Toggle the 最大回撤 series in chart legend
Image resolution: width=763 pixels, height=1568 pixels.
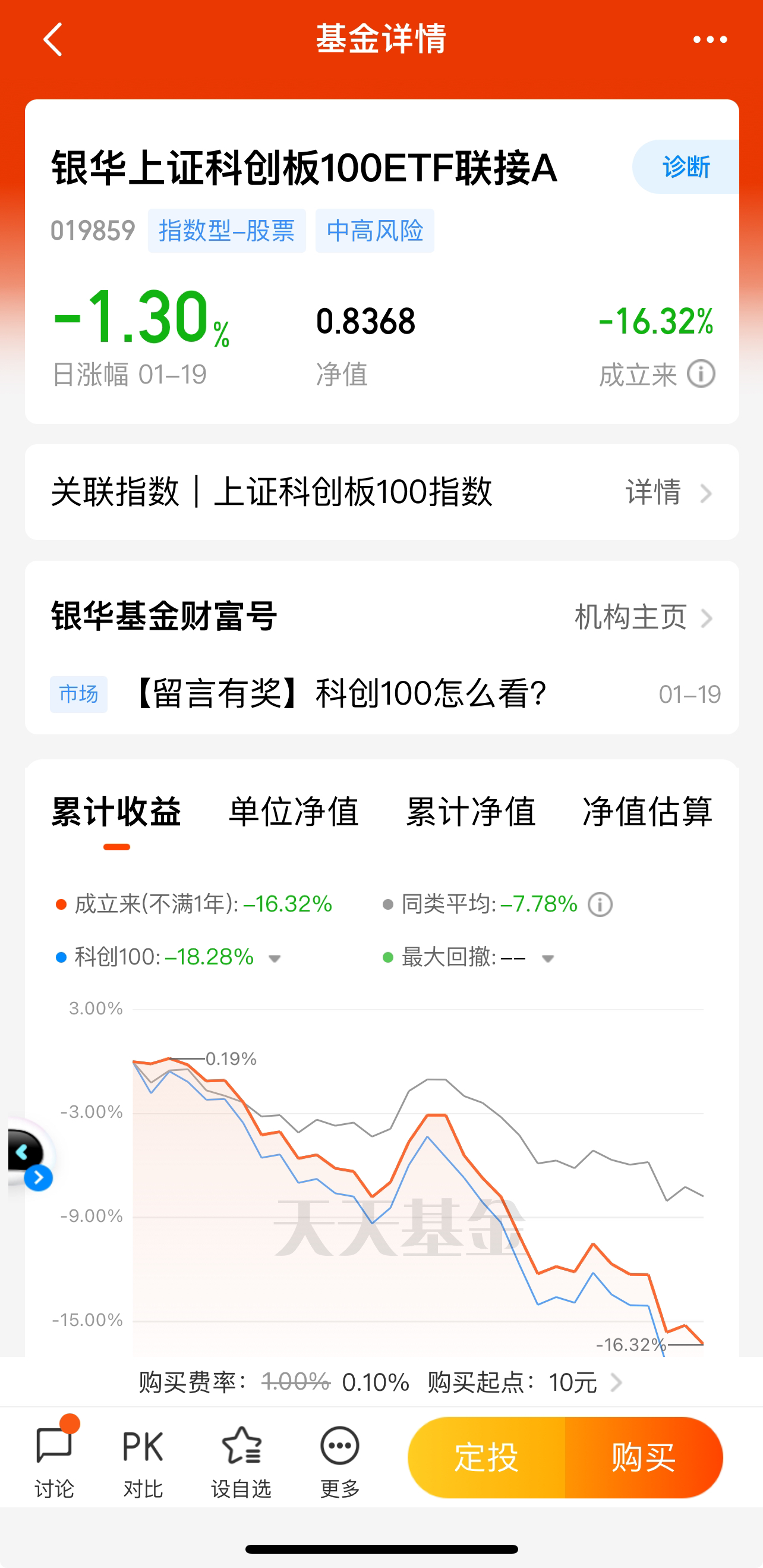461,957
